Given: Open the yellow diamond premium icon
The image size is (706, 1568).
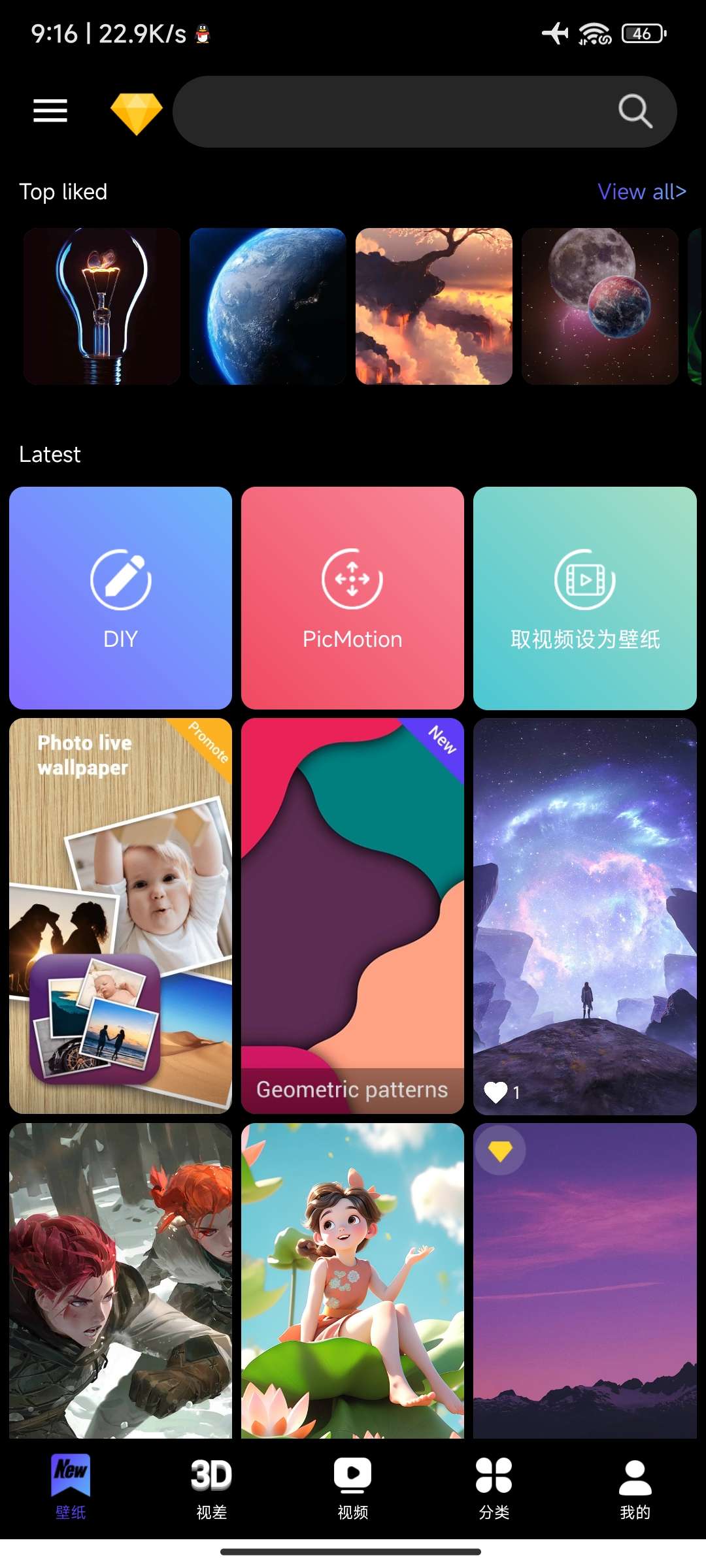Looking at the screenshot, I should 136,113.
